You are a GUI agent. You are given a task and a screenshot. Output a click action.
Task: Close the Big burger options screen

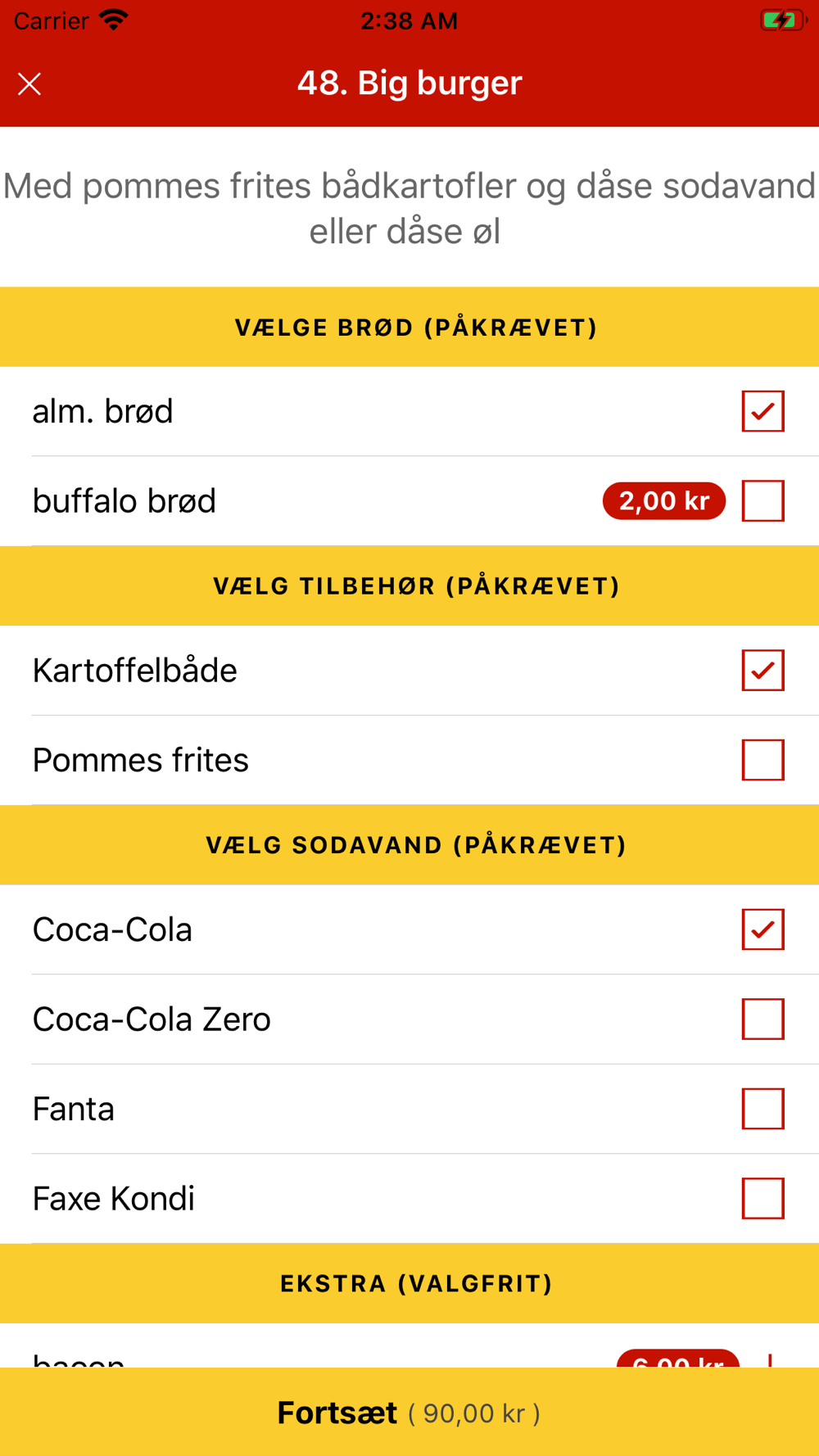pyautogui.click(x=29, y=84)
